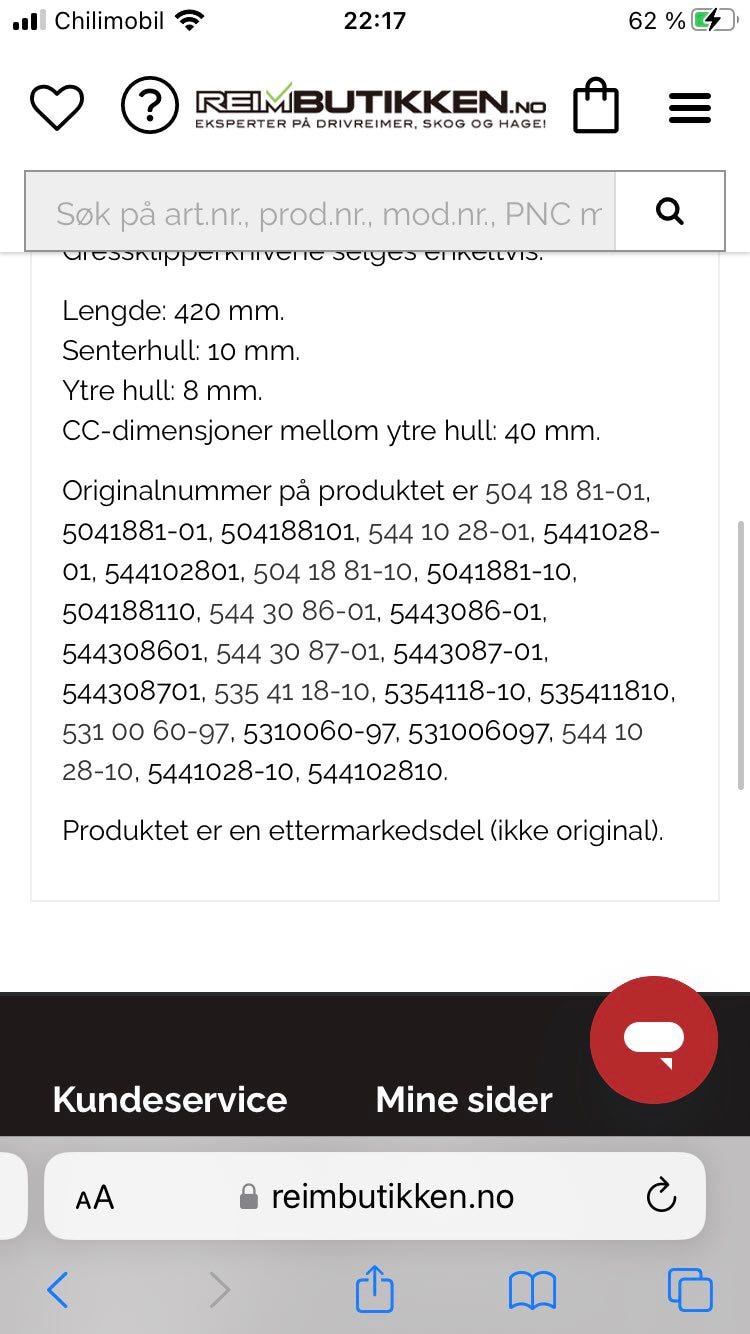Image resolution: width=750 pixels, height=1334 pixels.
Task: Tap the reimbutikken.no address bar
Action: [x=376, y=1196]
